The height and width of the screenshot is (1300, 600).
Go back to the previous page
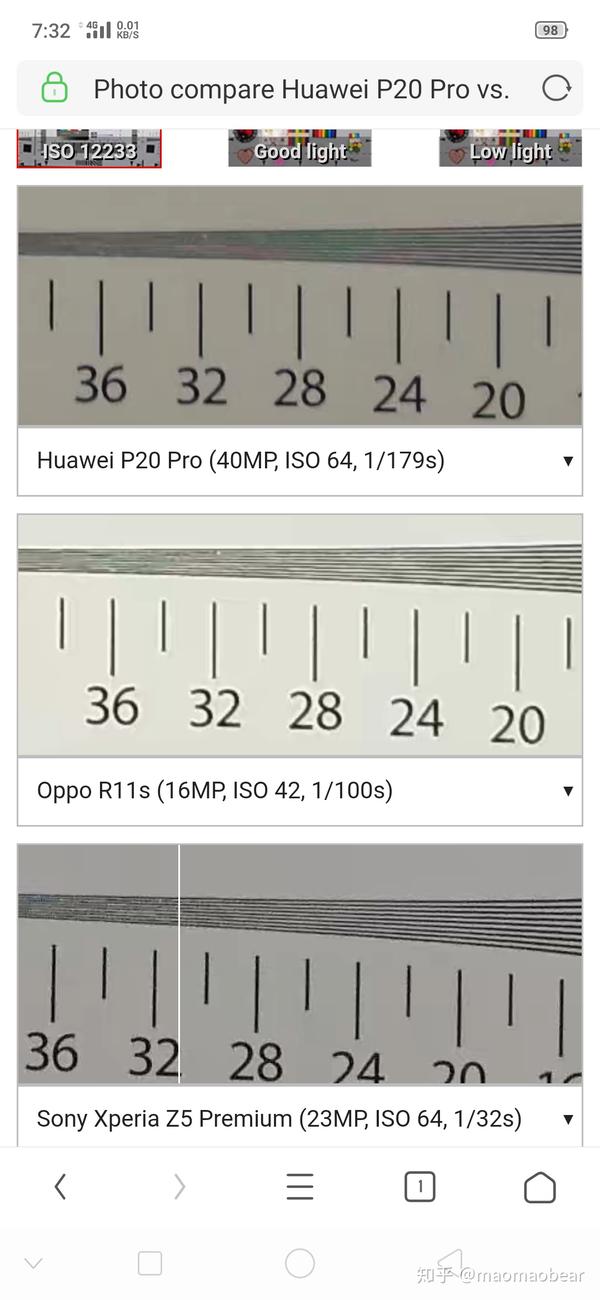[60, 1187]
